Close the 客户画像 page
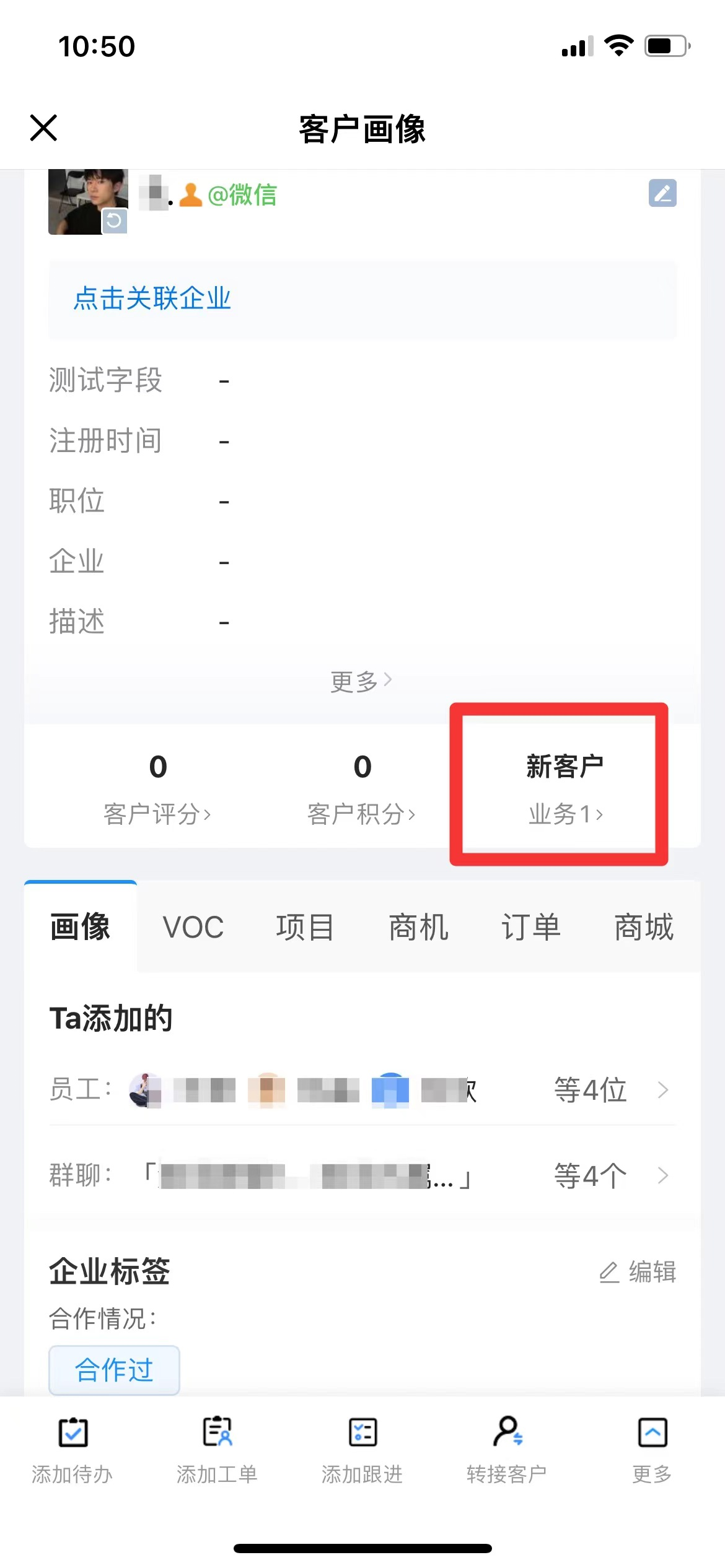 (x=43, y=128)
